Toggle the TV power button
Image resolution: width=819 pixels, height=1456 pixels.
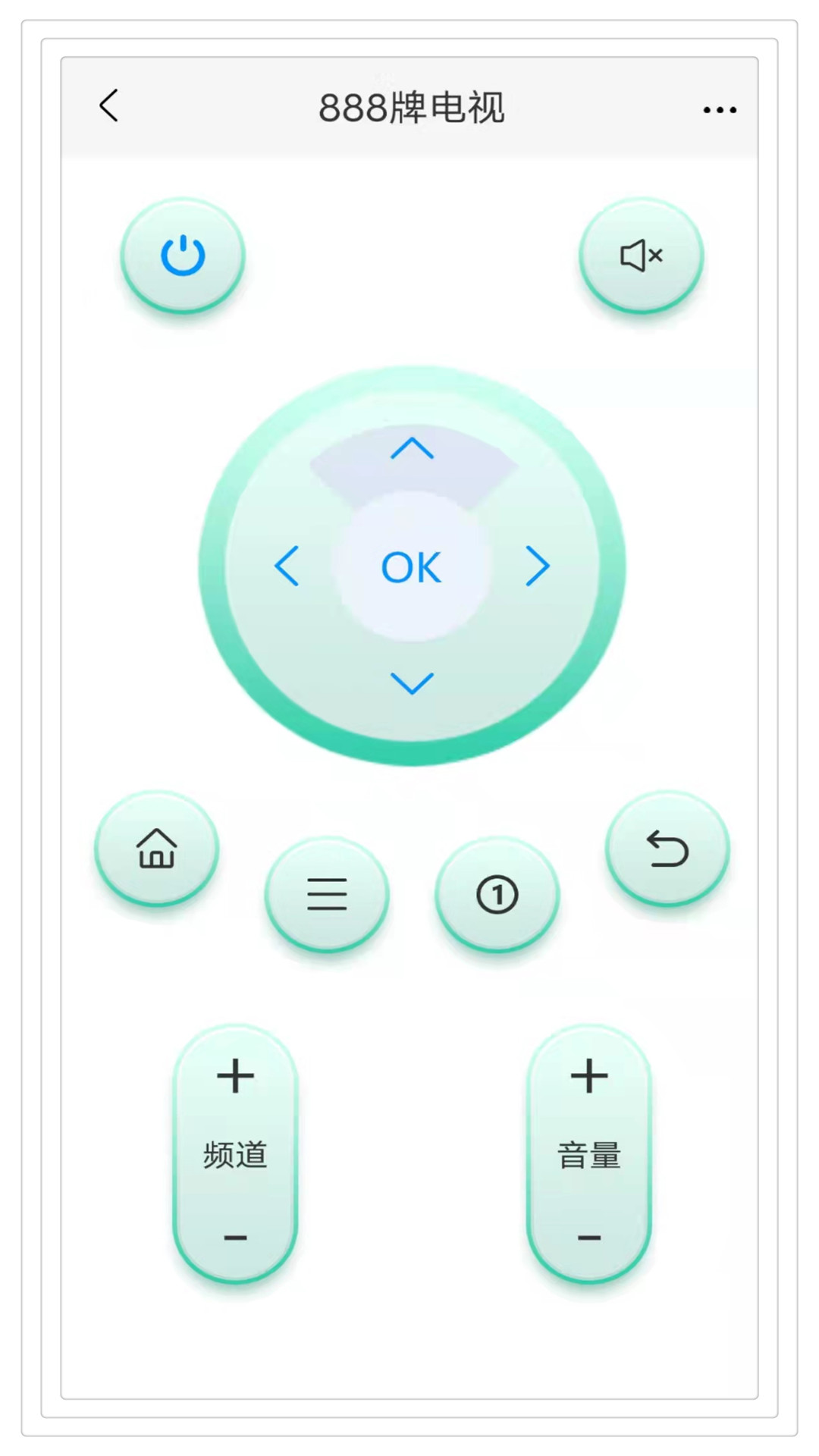(x=183, y=256)
